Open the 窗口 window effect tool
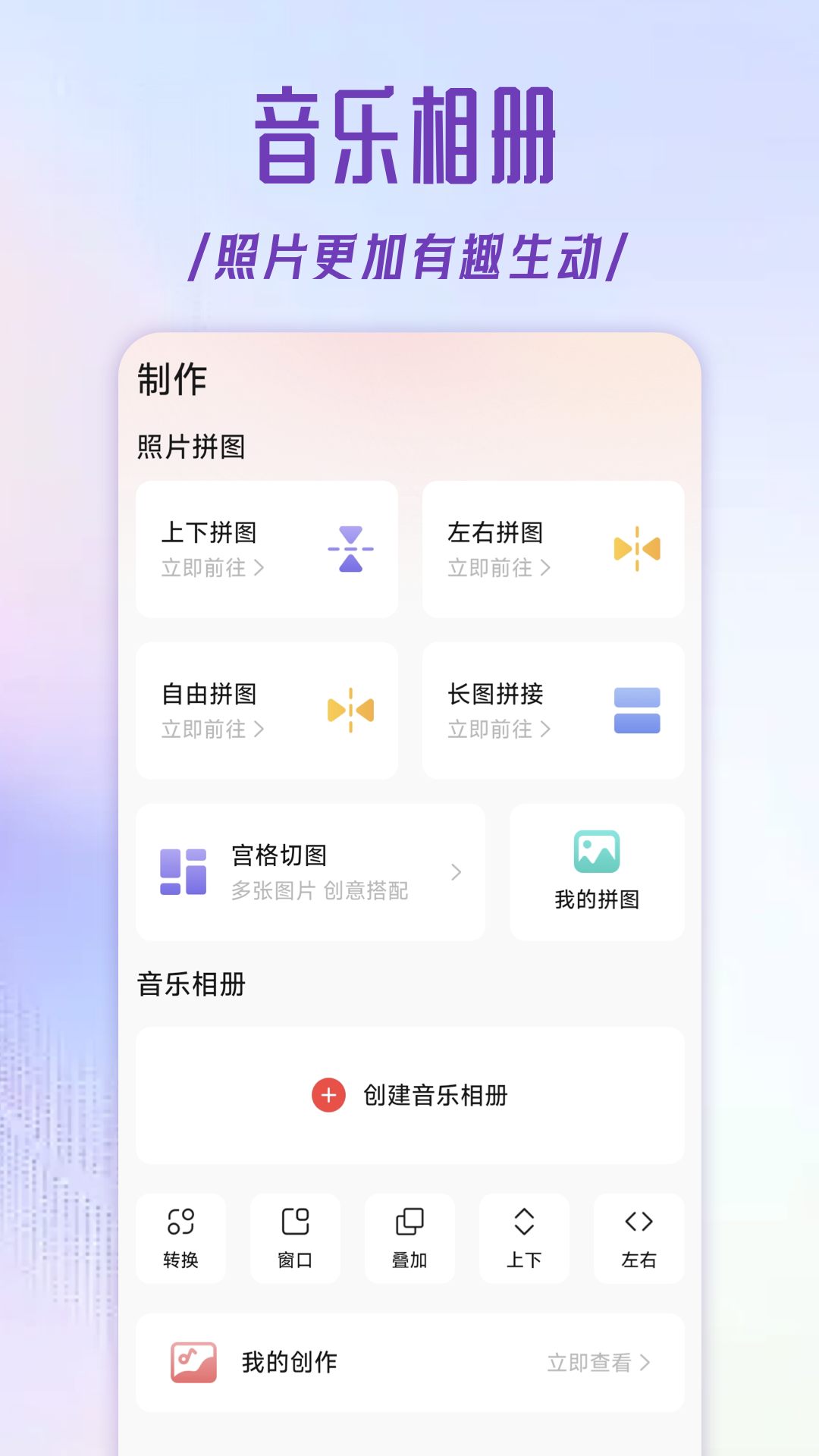This screenshot has height=1456, width=819. pos(296,1238)
